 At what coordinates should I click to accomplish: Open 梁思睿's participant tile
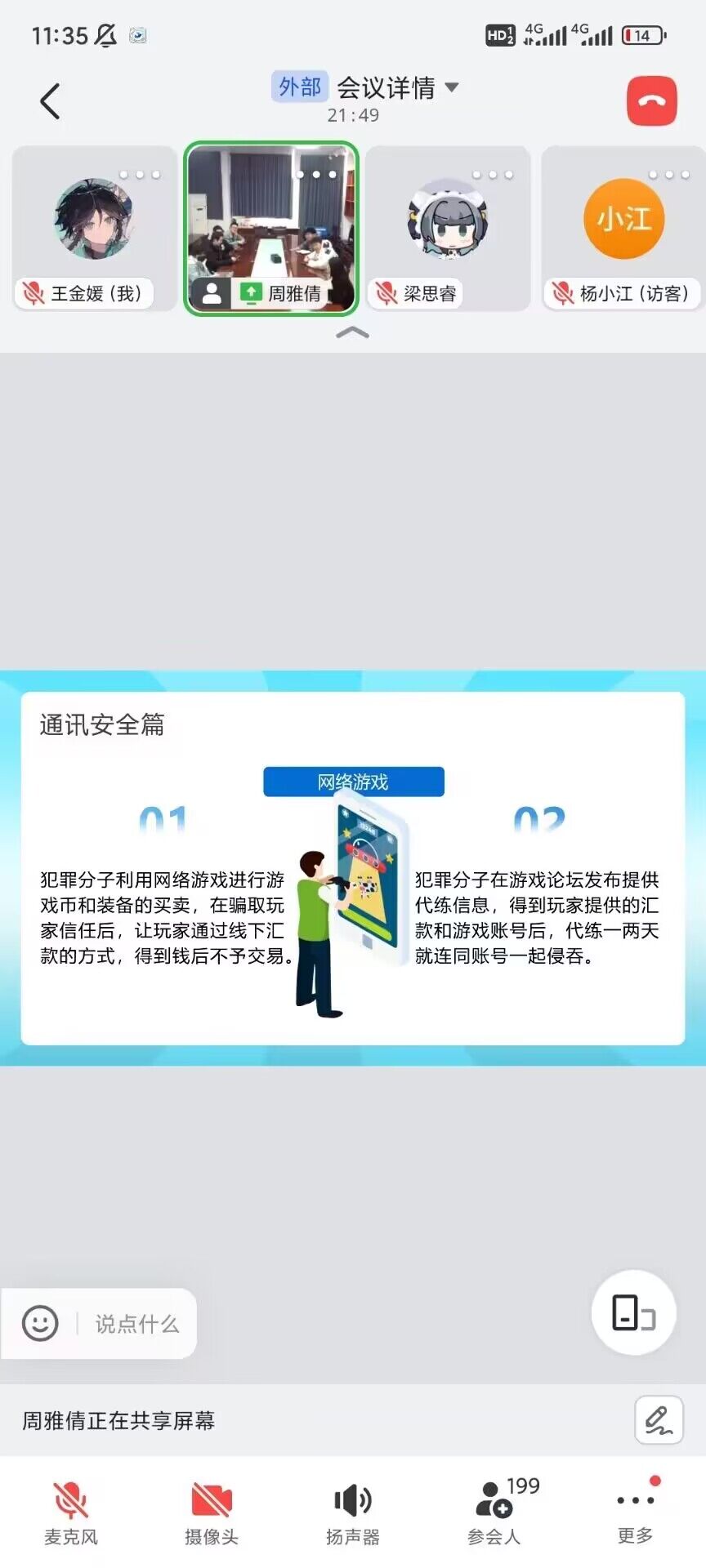(448, 229)
